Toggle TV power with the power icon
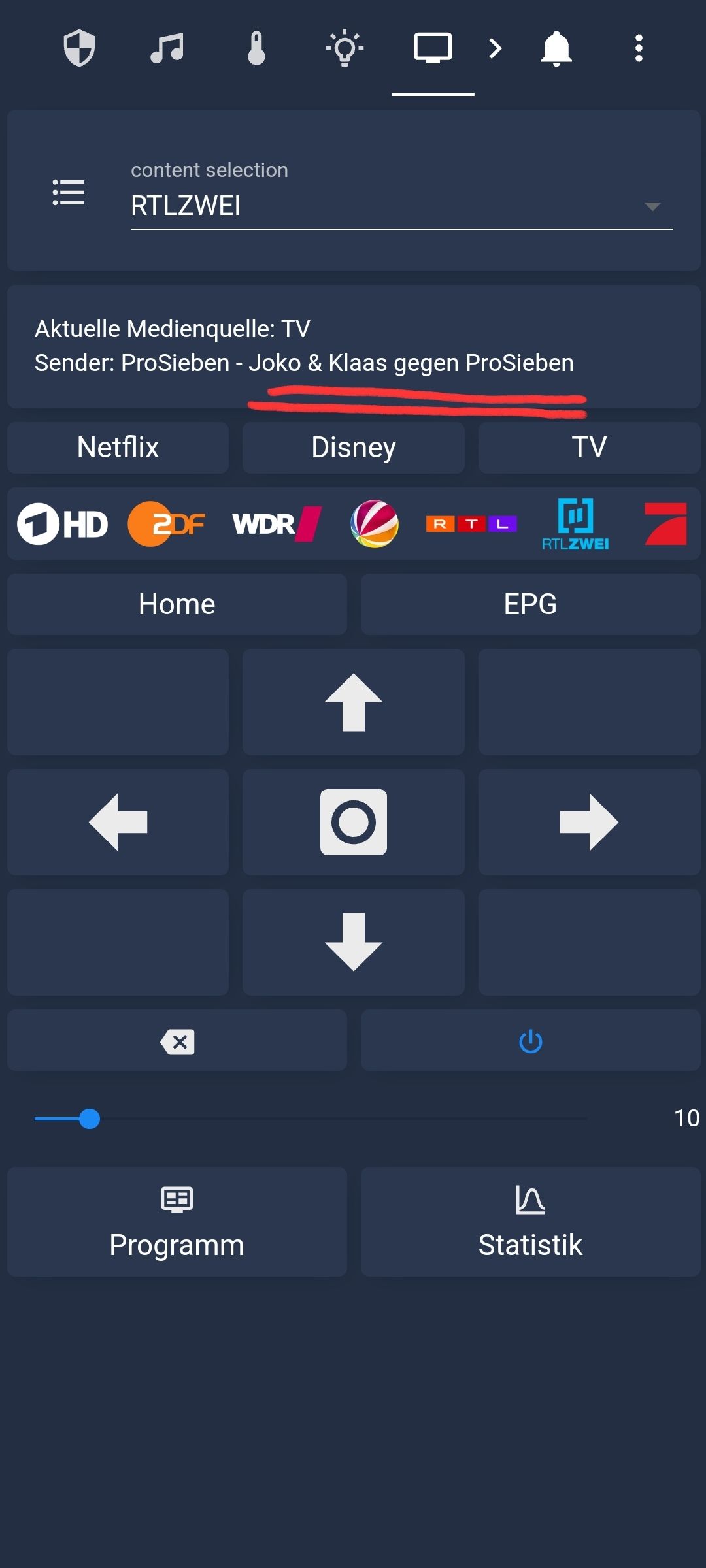 530,1041
